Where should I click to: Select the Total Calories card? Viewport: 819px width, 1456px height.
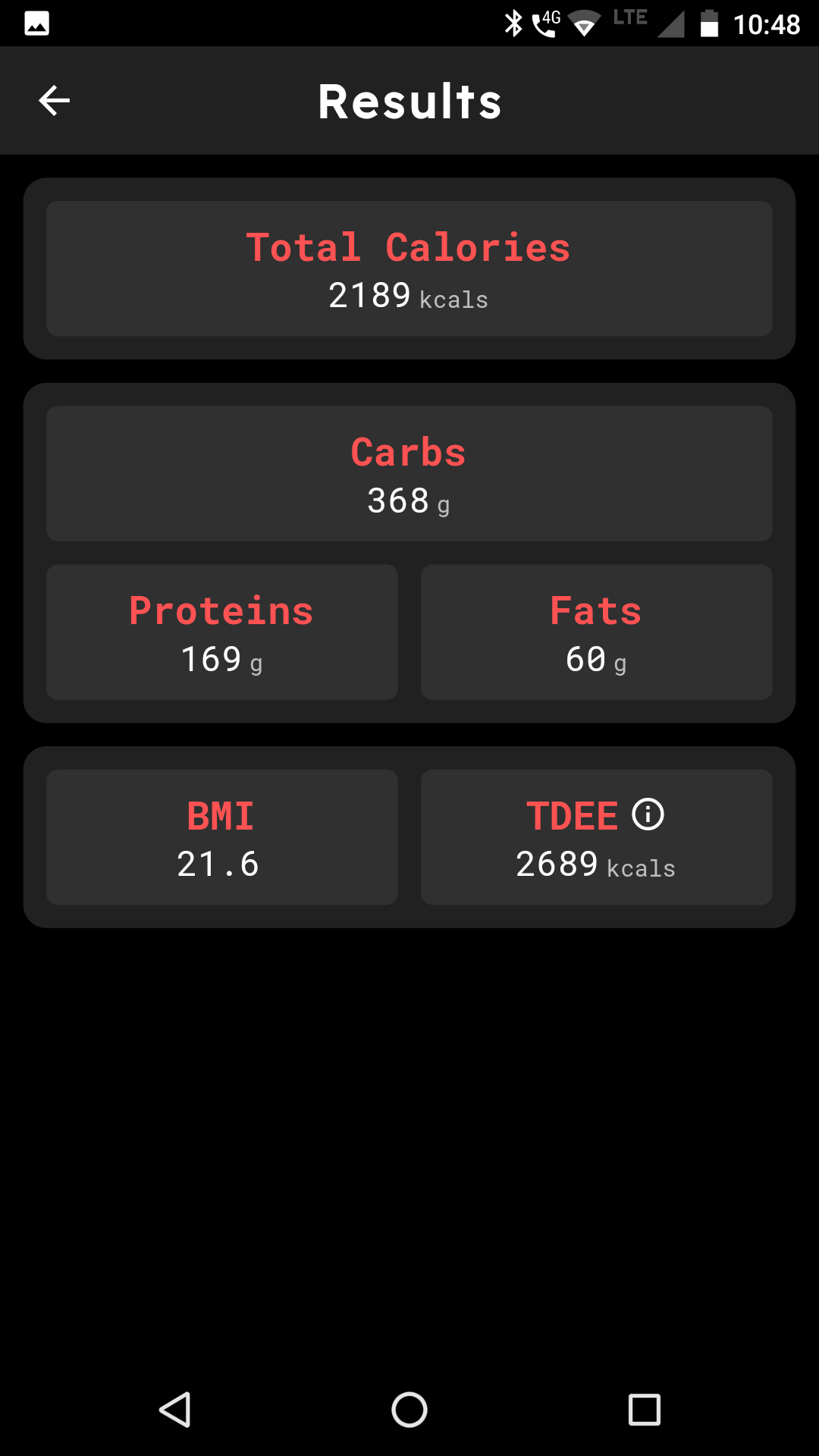pos(409,268)
